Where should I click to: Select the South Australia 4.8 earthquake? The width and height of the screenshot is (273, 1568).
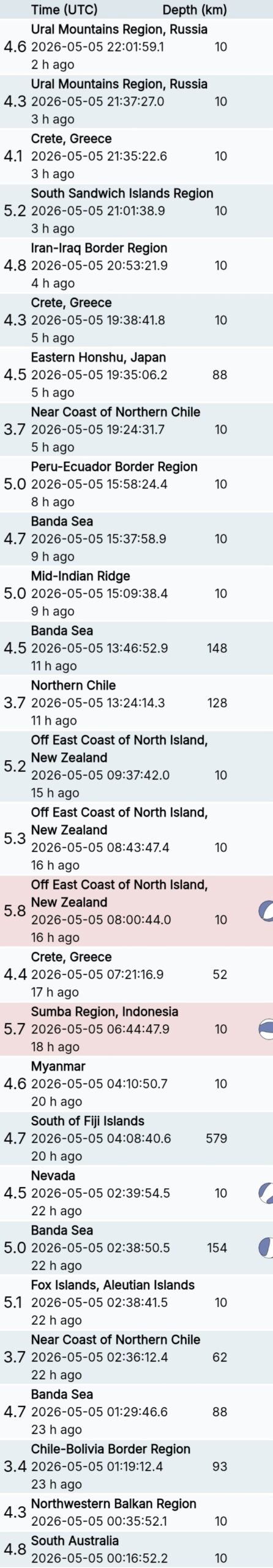pyautogui.click(x=136, y=1549)
